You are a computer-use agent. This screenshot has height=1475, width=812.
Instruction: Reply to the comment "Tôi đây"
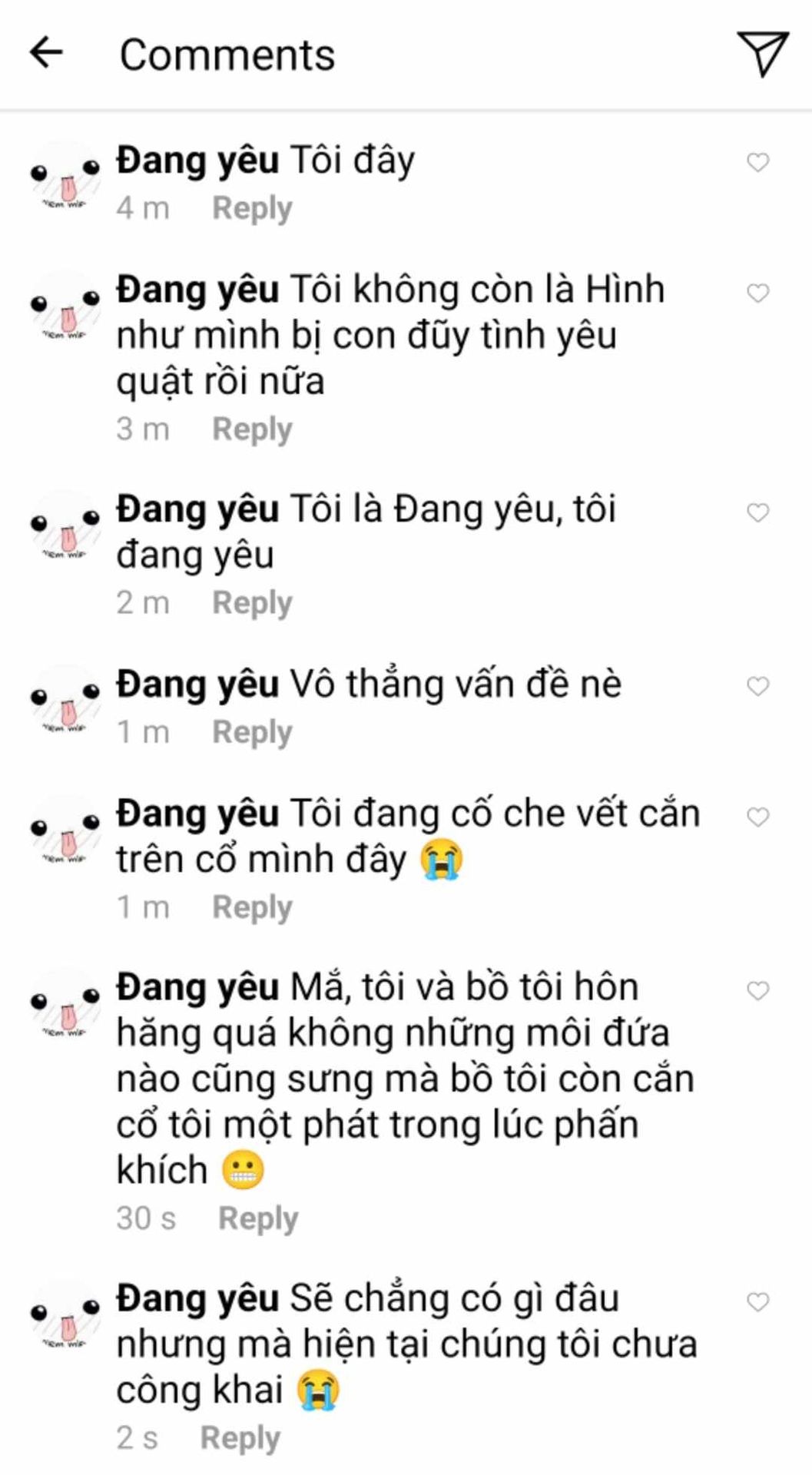(x=252, y=208)
